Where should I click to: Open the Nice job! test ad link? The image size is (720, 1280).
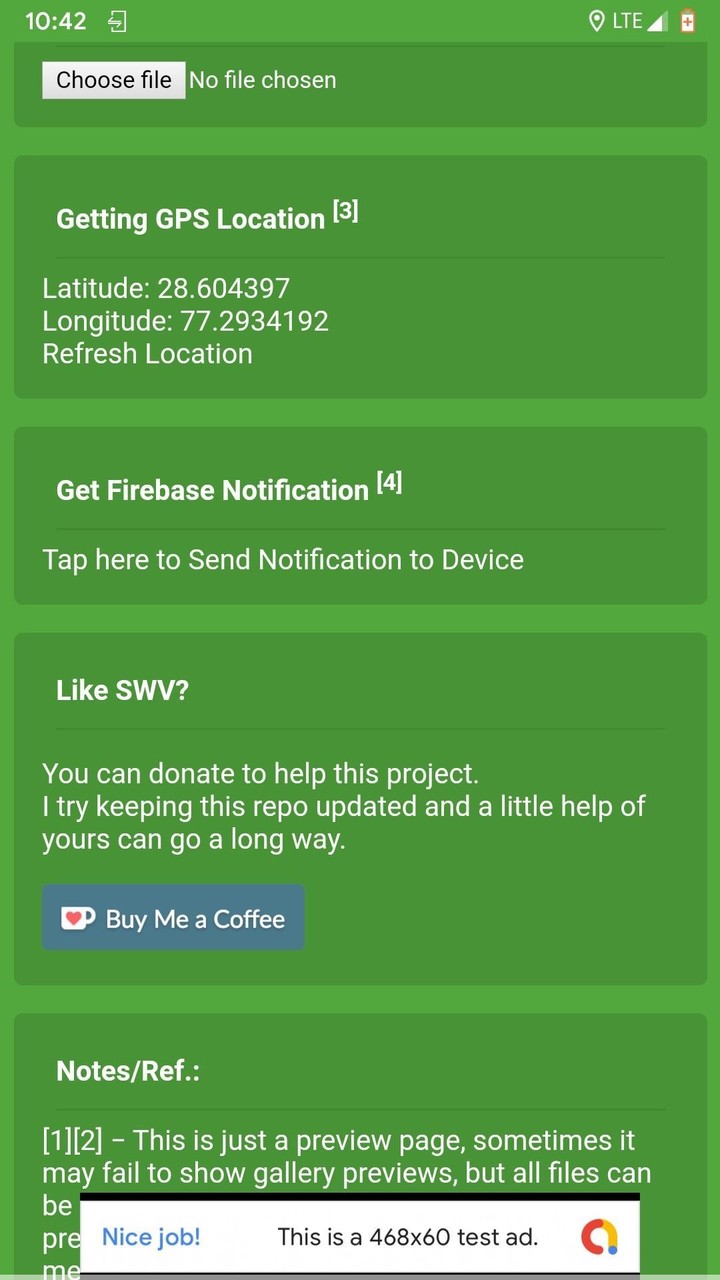151,1237
